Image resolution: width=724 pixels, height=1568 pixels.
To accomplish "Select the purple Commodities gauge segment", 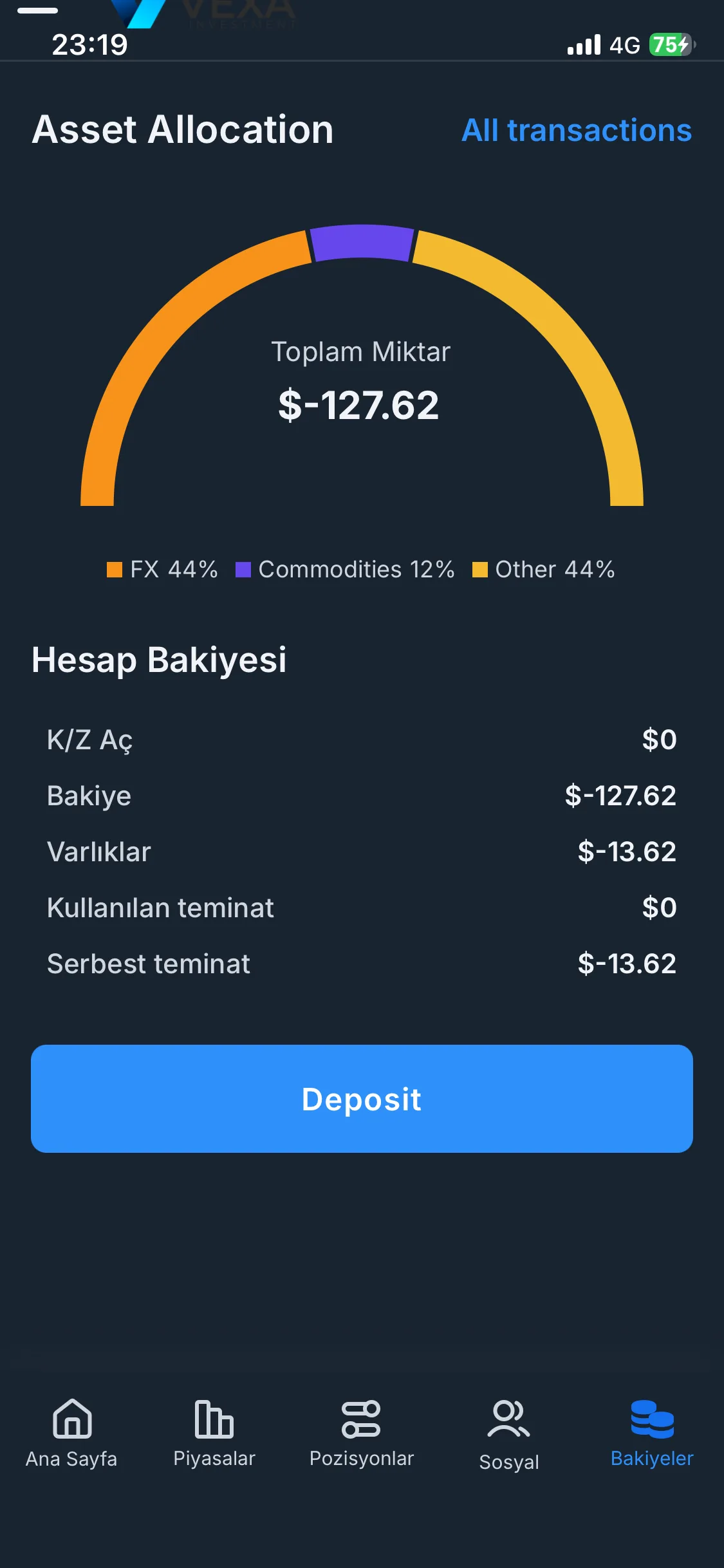I will tap(362, 245).
